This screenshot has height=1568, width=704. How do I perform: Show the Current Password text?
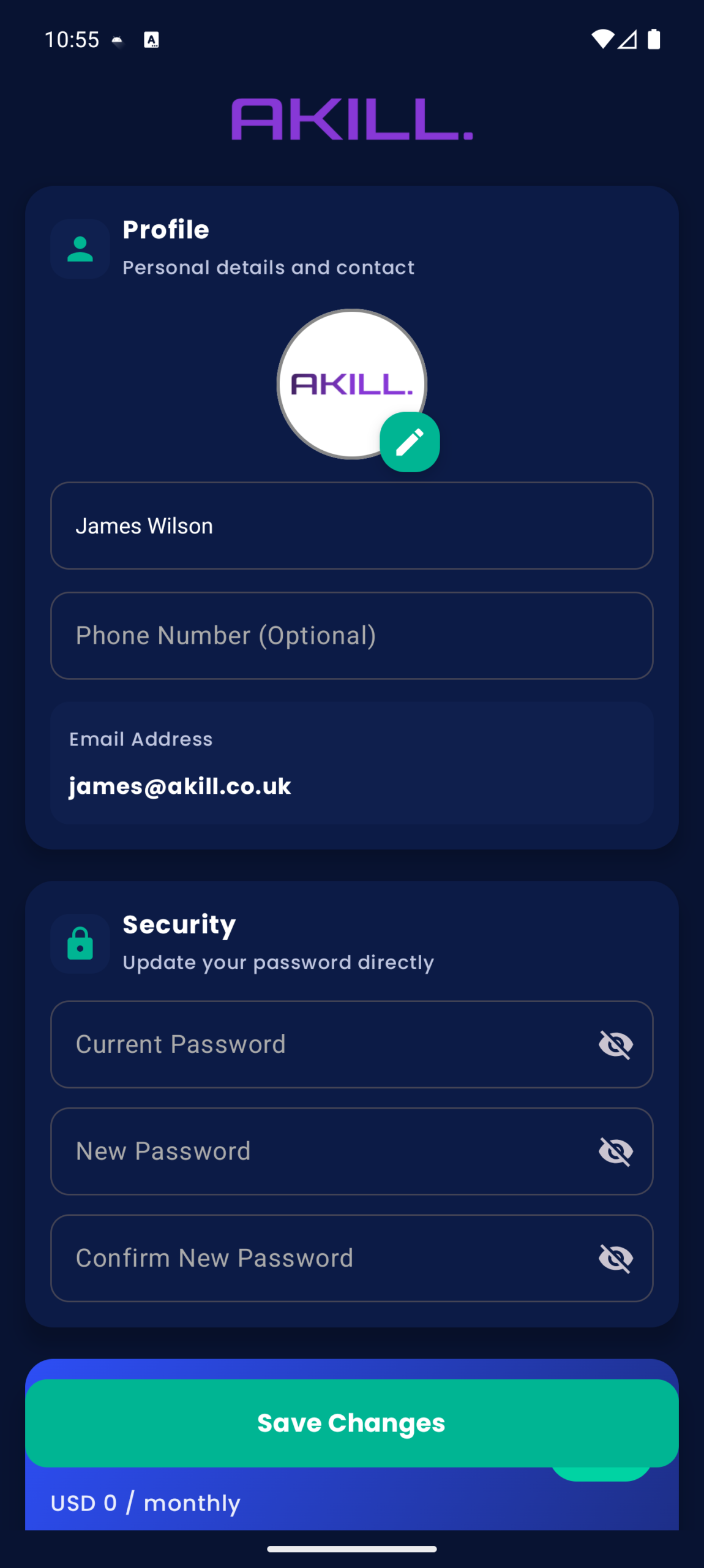pos(616,1044)
